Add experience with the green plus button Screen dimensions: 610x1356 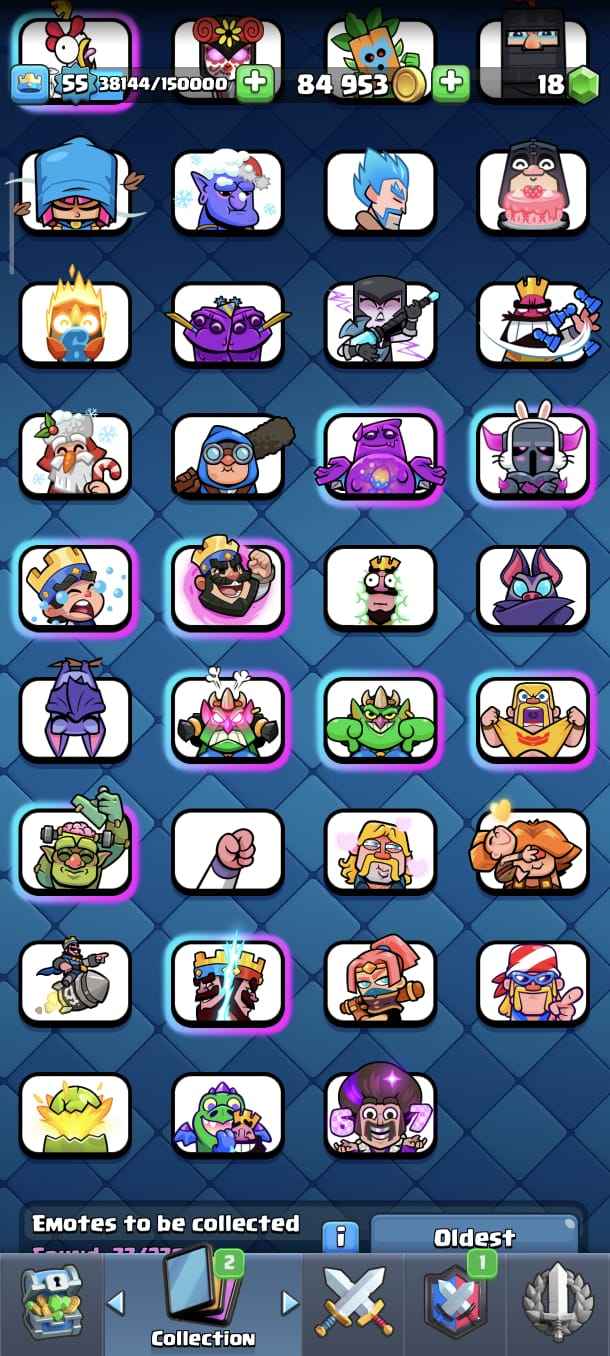click(x=256, y=84)
